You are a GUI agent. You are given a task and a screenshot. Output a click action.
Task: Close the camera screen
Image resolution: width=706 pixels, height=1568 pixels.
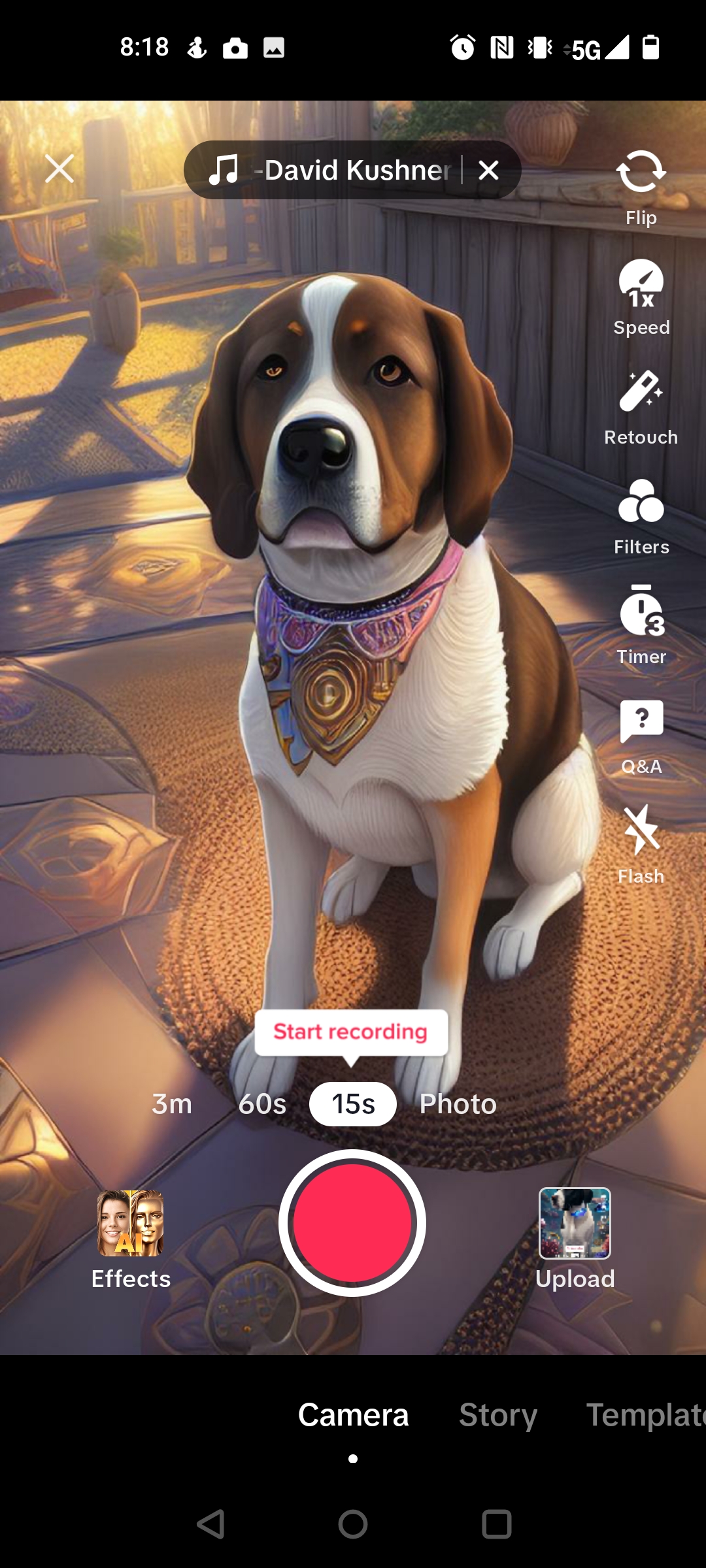[x=59, y=169]
